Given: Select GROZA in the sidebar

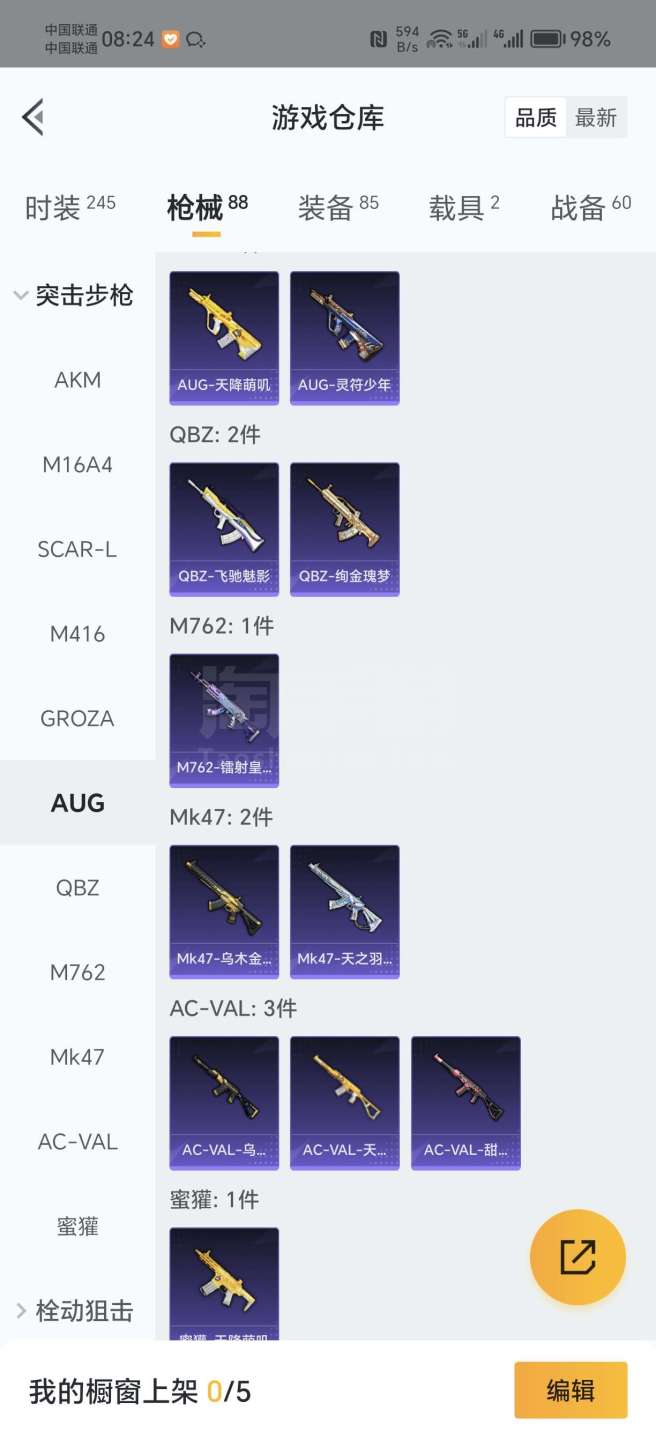Looking at the screenshot, I should (77, 718).
